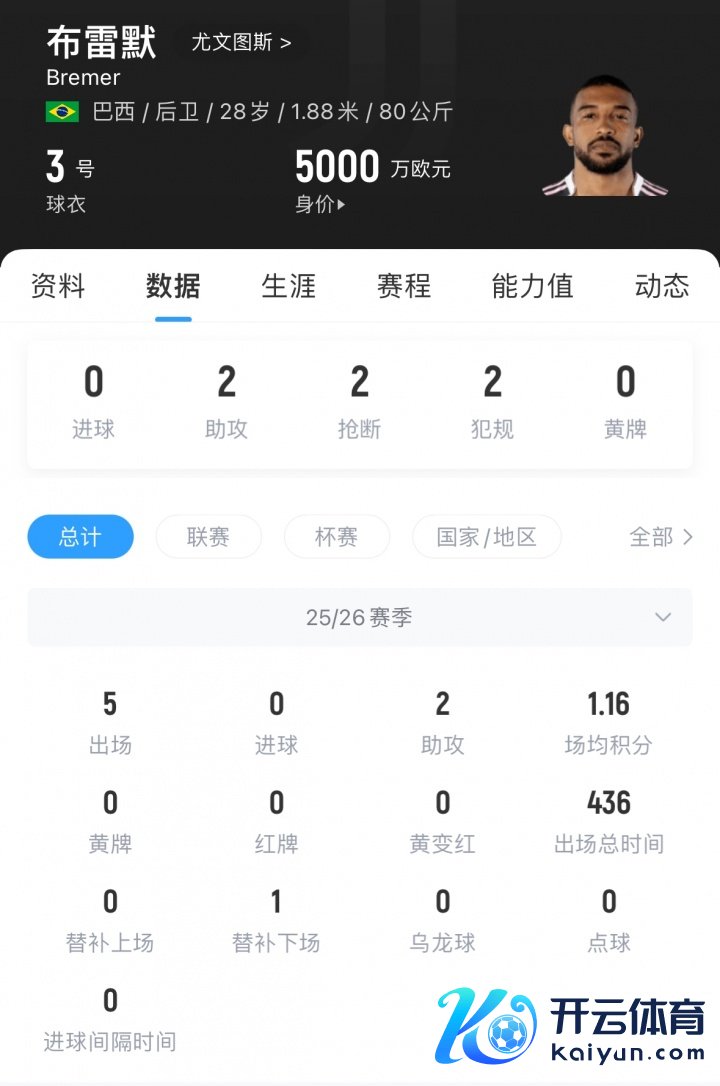Select the 总计 filter chip
Screen dimensions: 720x1086
[x=80, y=537]
